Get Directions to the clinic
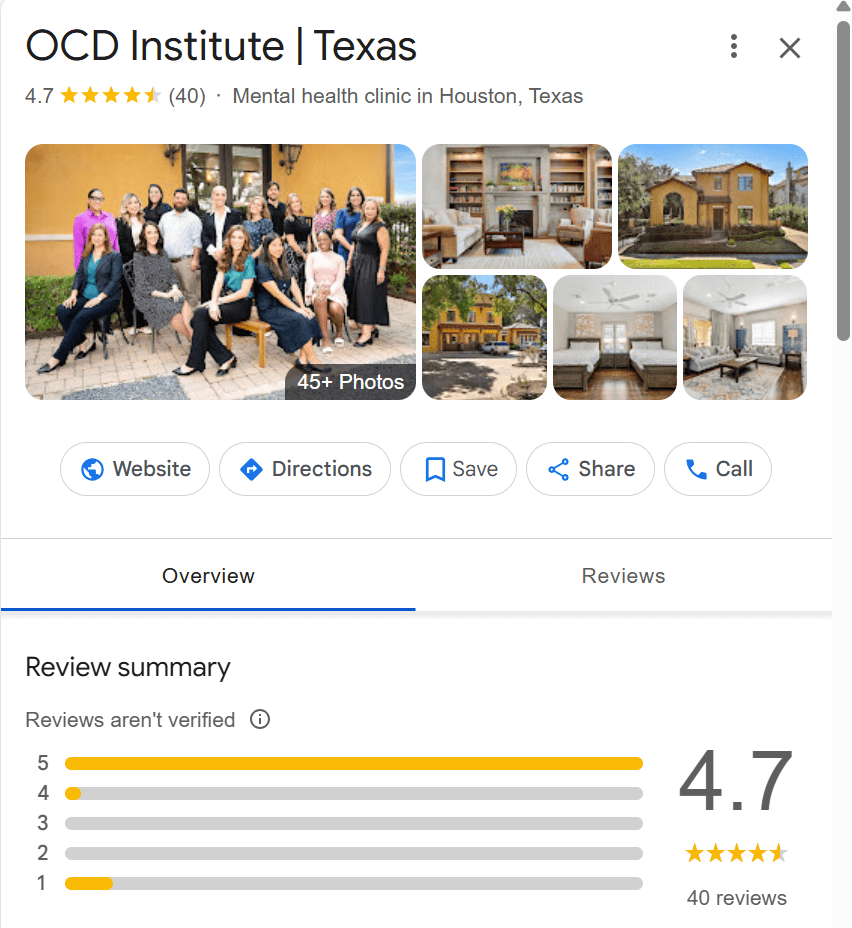This screenshot has height=928, width=852. click(x=305, y=469)
